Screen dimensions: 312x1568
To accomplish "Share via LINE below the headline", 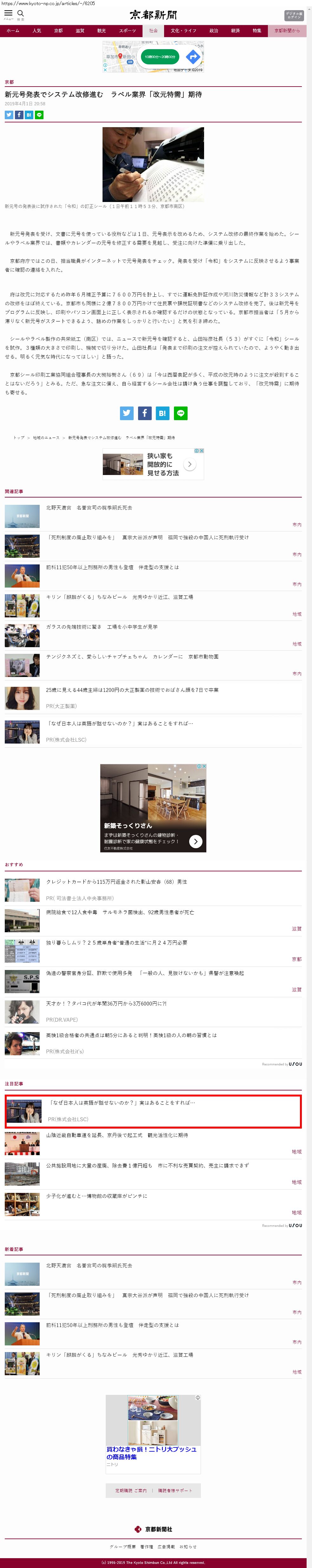I will 39,114.
